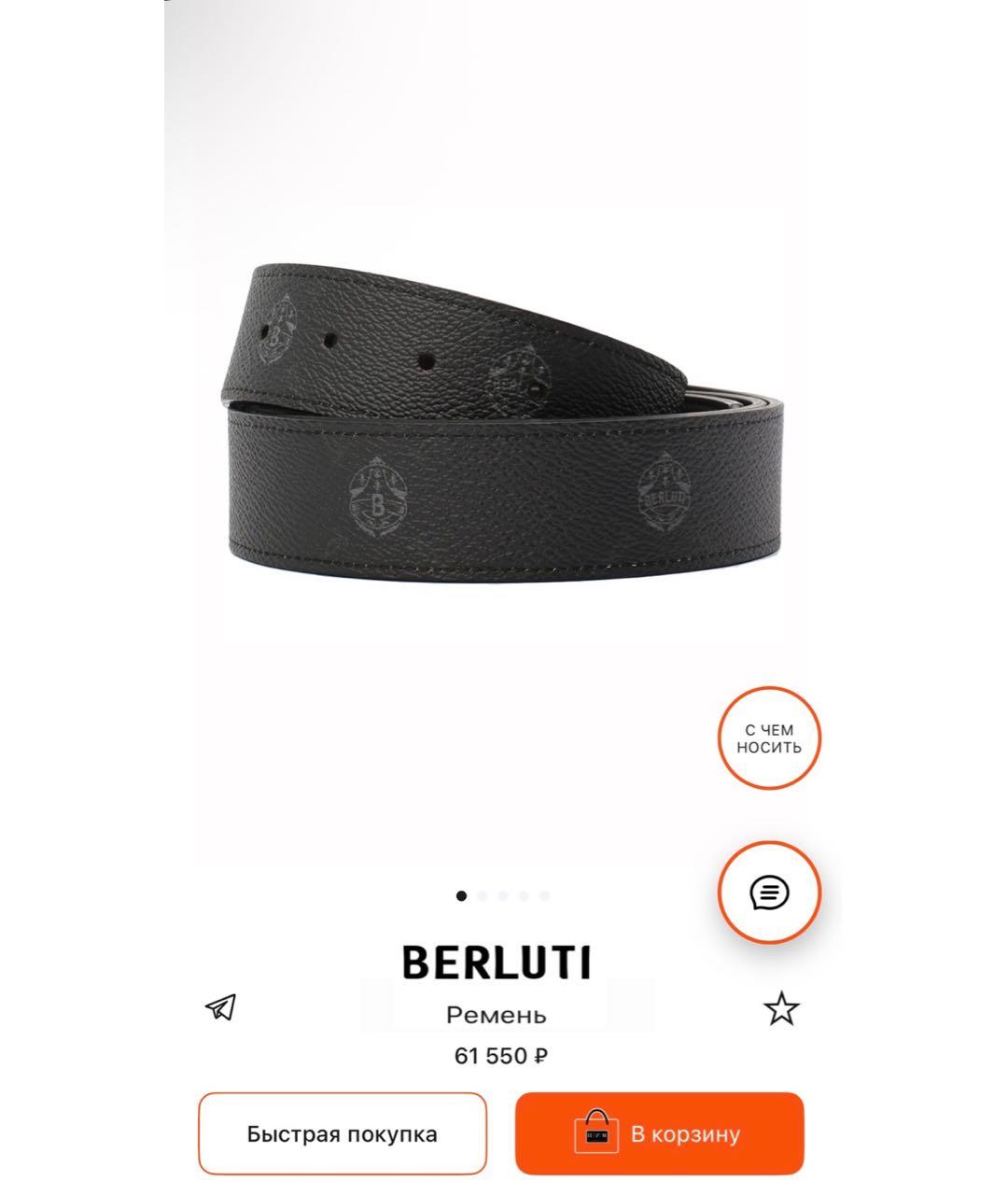Tap «Быстрая покупка» button

pos(342,1133)
